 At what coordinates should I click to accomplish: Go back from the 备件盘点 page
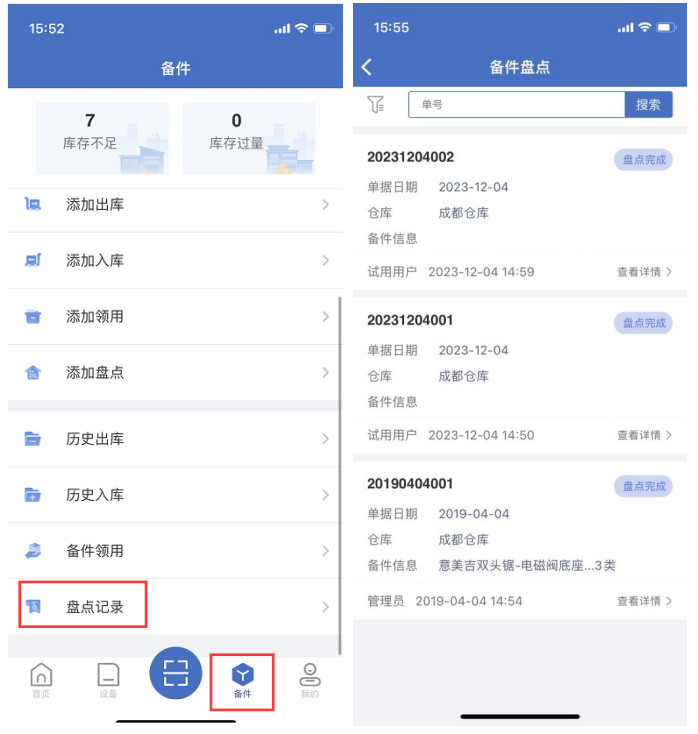[367, 67]
